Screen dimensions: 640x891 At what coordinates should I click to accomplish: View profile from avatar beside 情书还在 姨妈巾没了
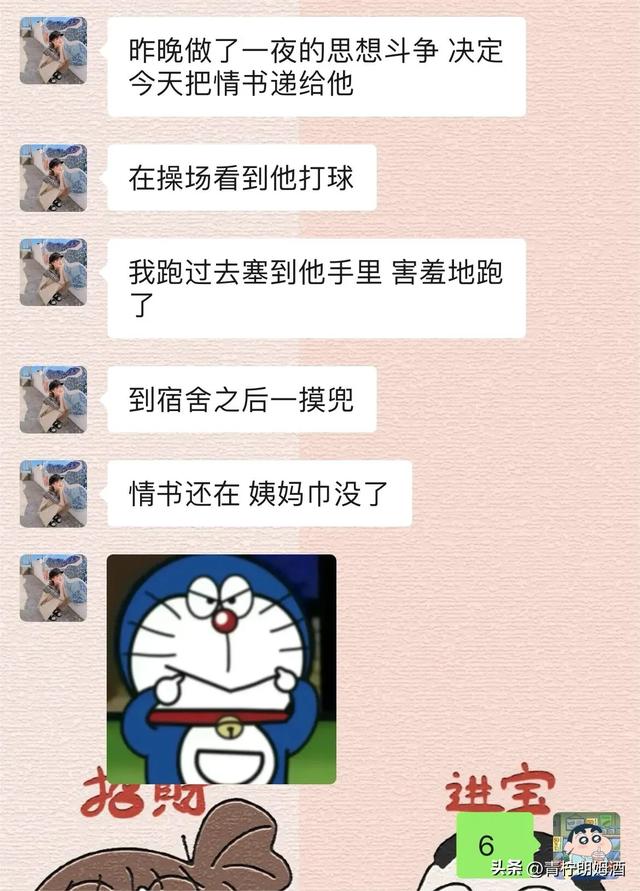[53, 493]
